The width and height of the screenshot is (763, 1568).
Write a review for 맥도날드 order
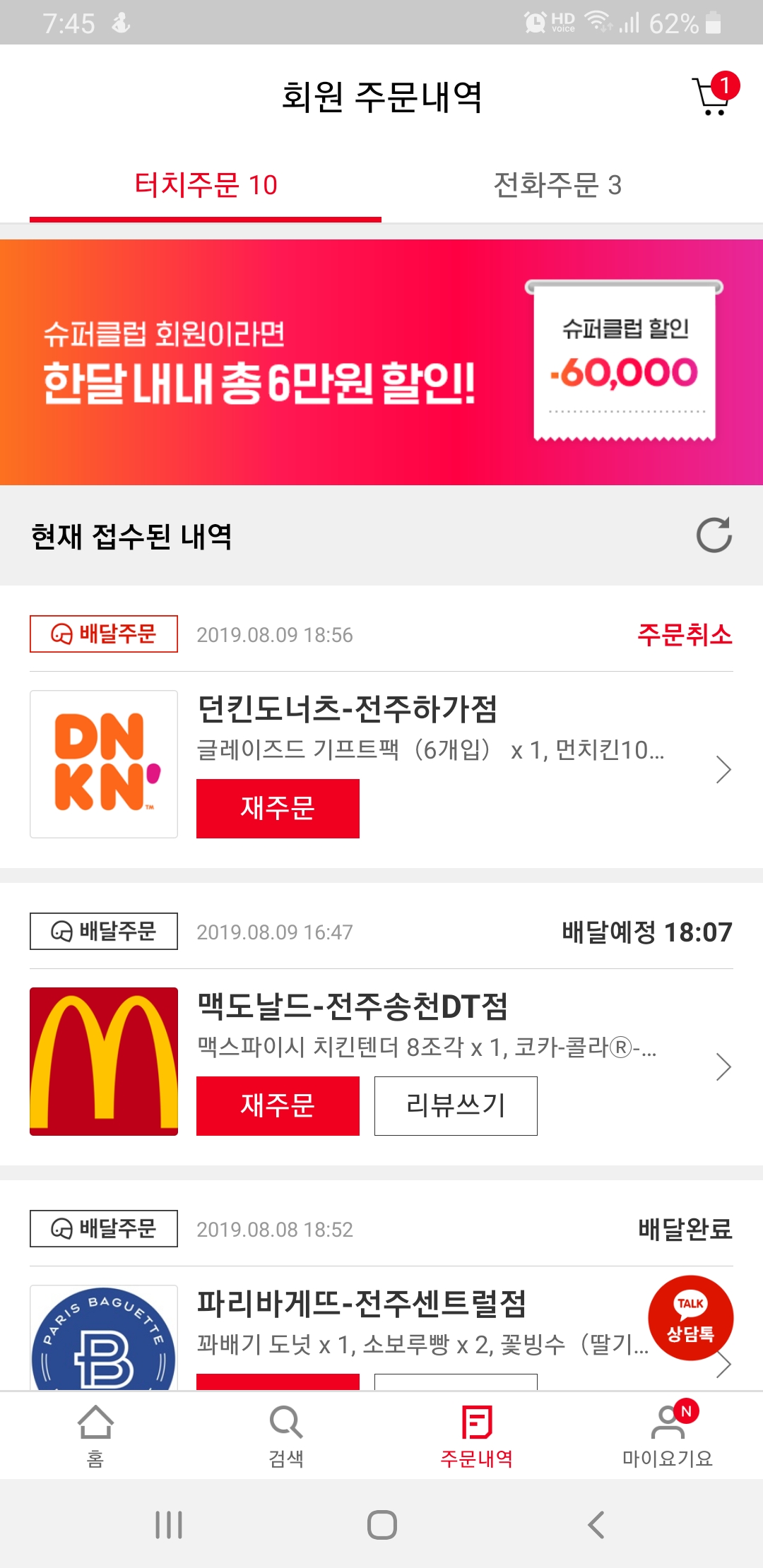tap(456, 1105)
